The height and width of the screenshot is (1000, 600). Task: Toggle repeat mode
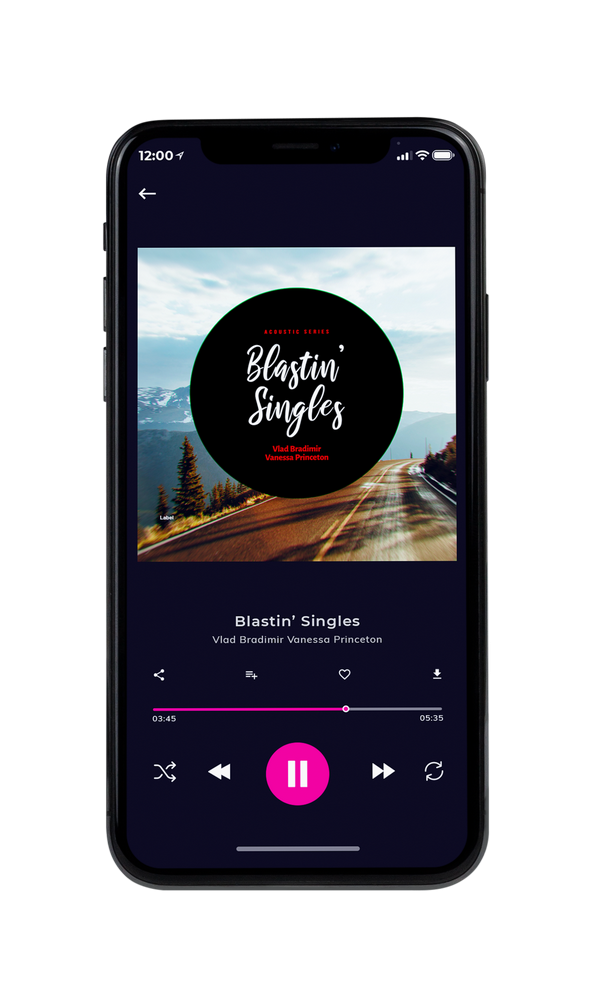coord(434,771)
